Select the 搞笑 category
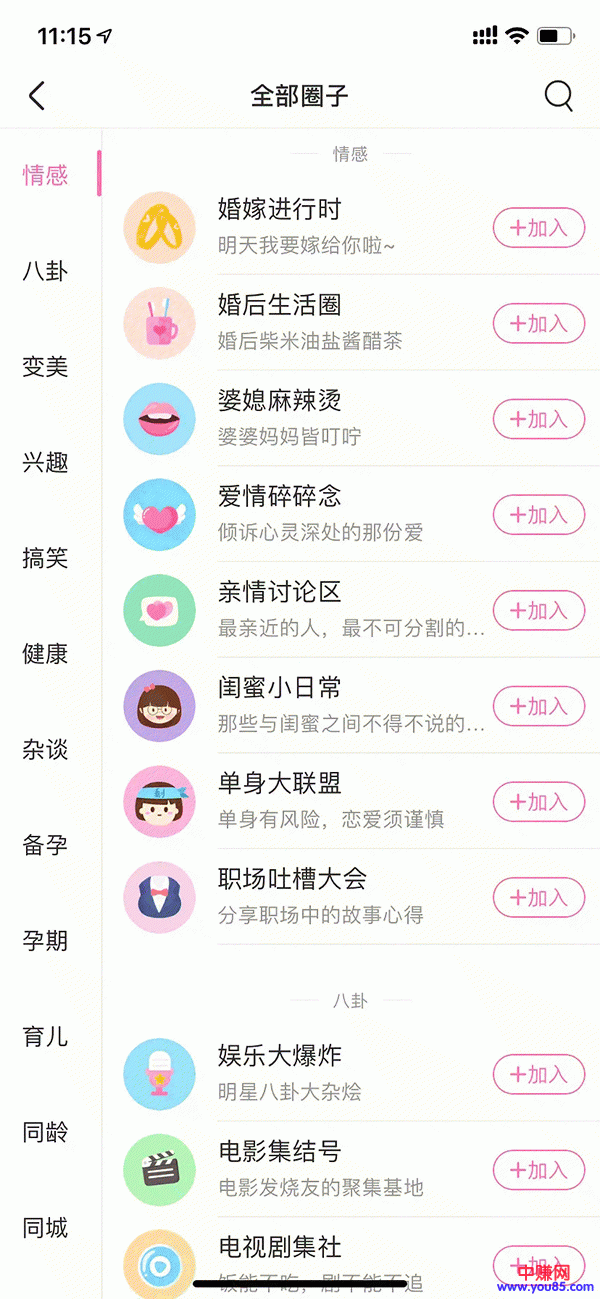The width and height of the screenshot is (600, 1299). tap(46, 558)
